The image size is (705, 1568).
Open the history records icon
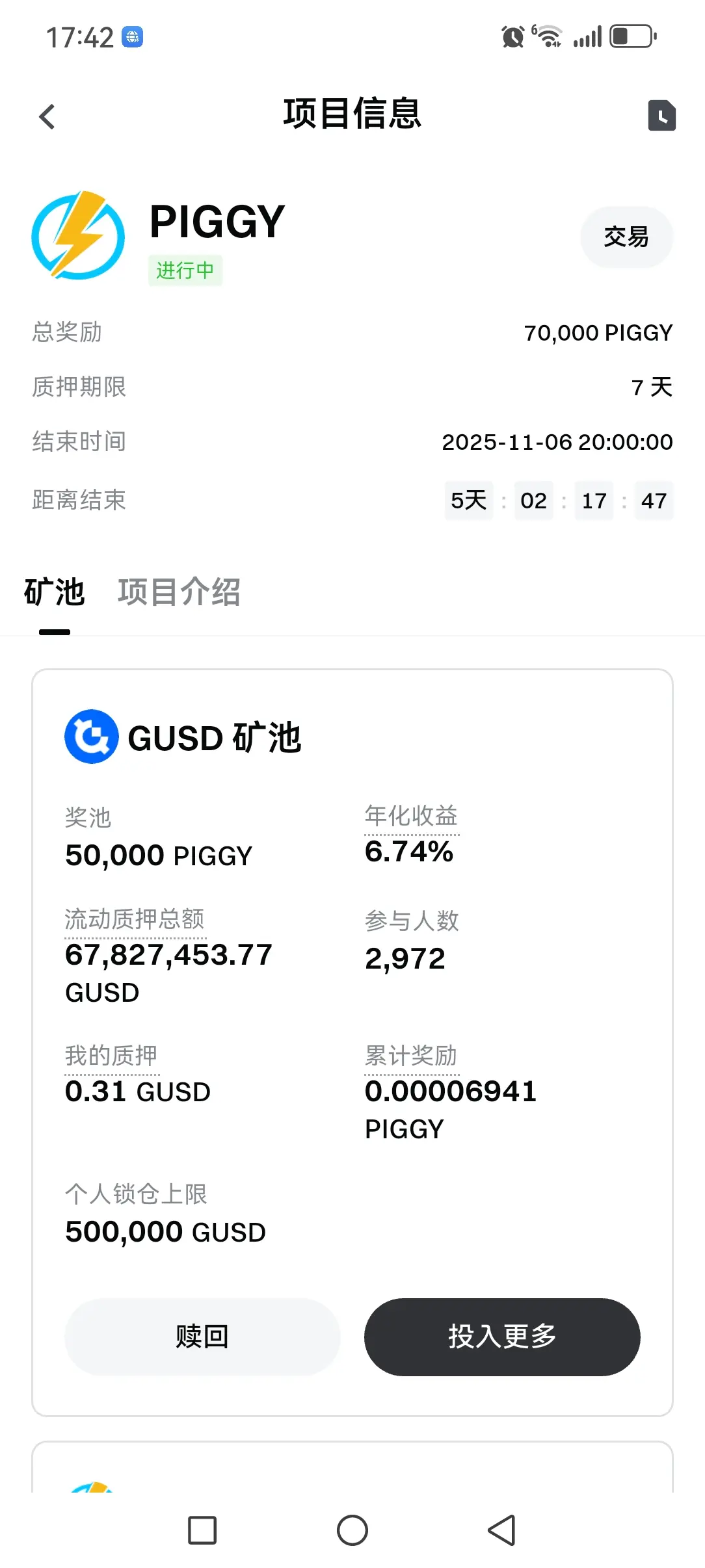click(x=661, y=116)
